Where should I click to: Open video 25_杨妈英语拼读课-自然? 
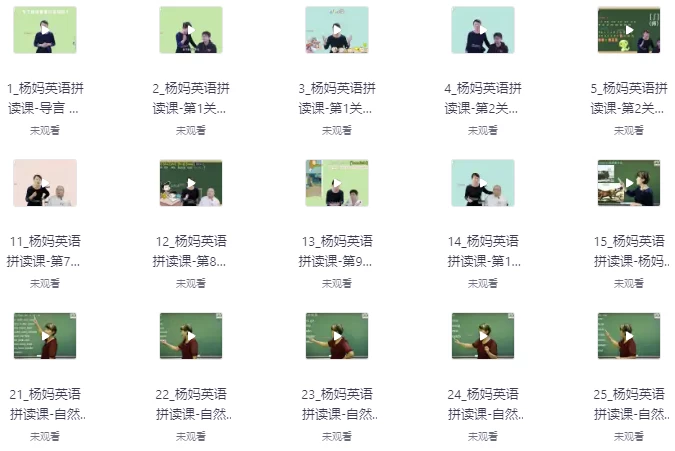point(629,336)
